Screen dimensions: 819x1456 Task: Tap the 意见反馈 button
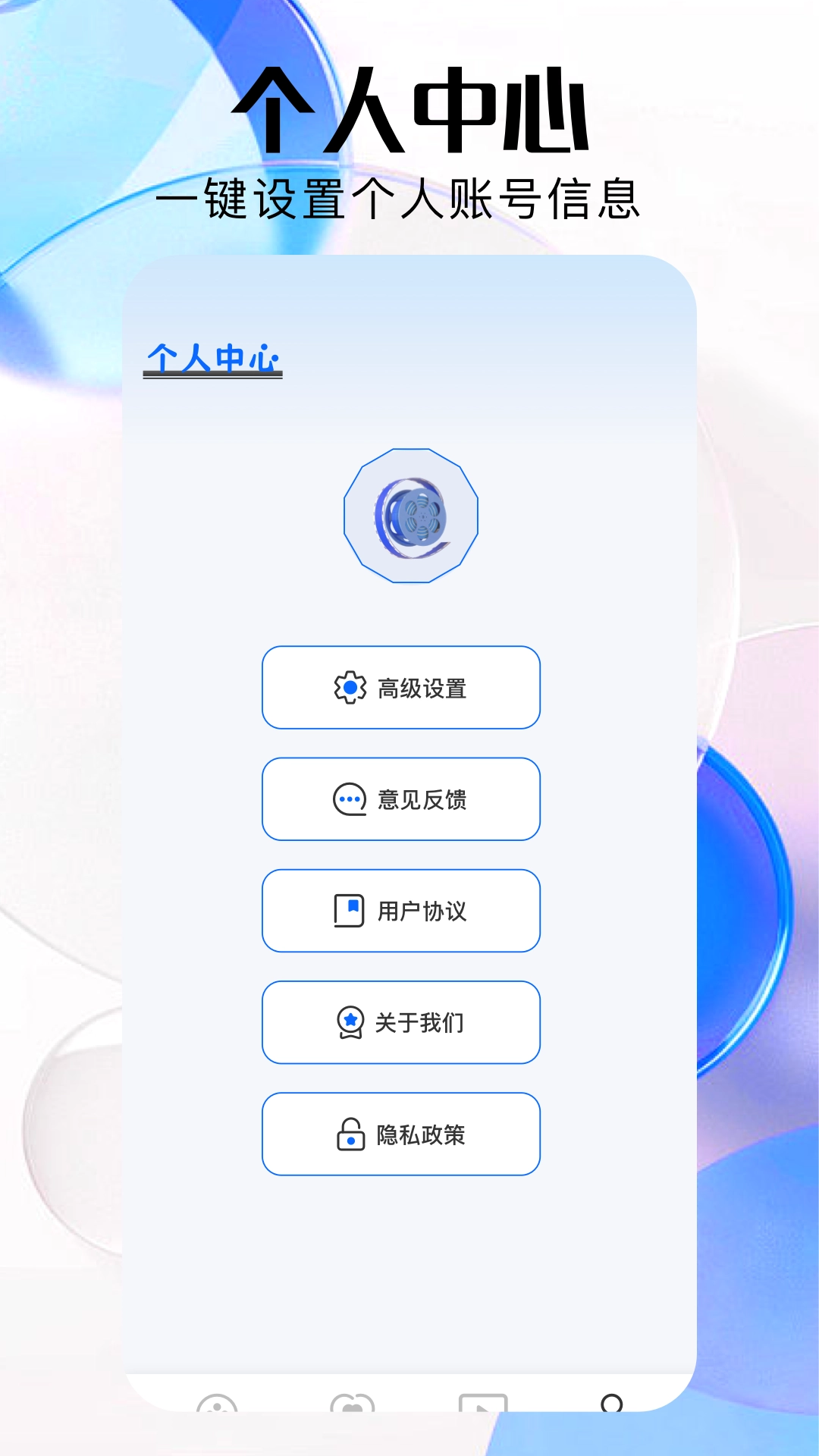pos(400,799)
